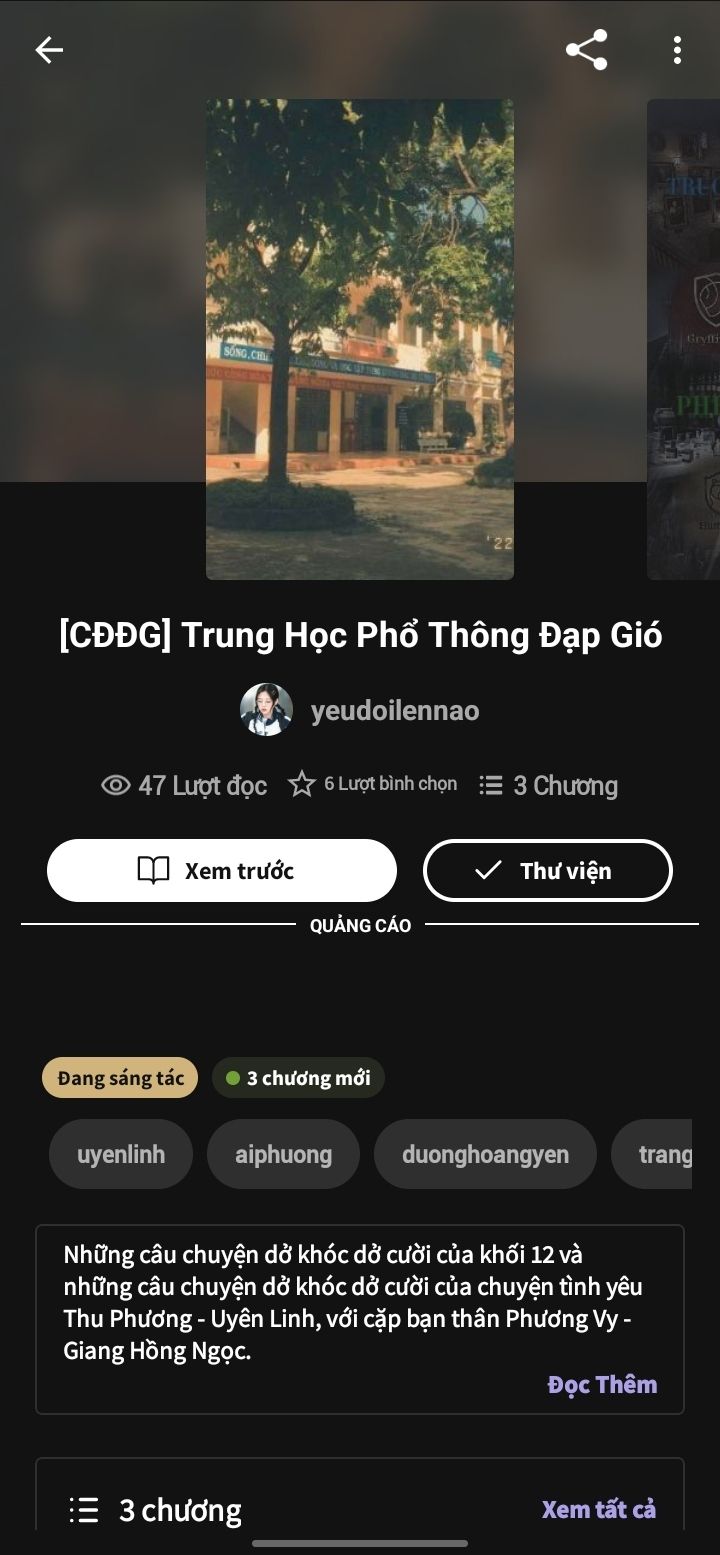
Task: Share this story
Action: (x=586, y=50)
